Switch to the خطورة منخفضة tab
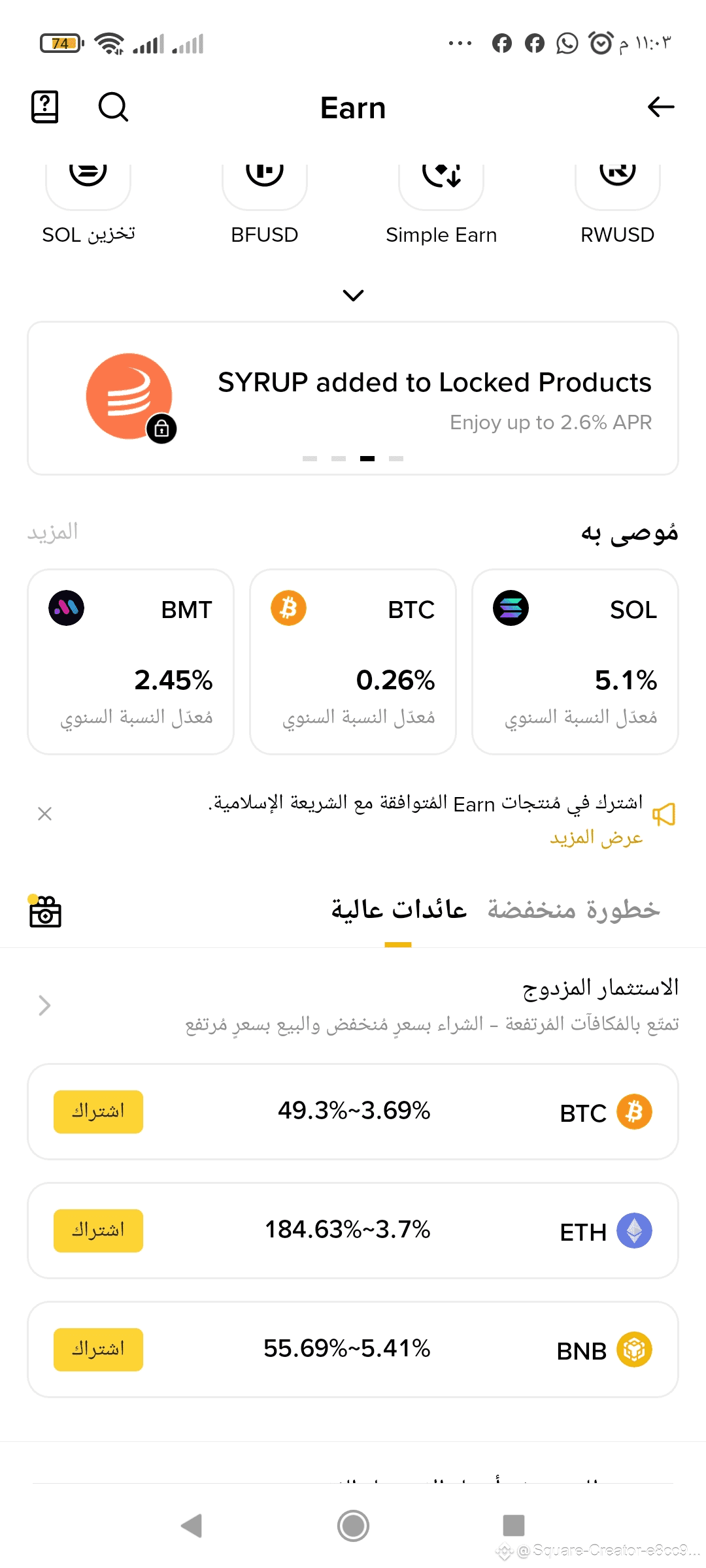The image size is (706, 1568). click(x=573, y=909)
